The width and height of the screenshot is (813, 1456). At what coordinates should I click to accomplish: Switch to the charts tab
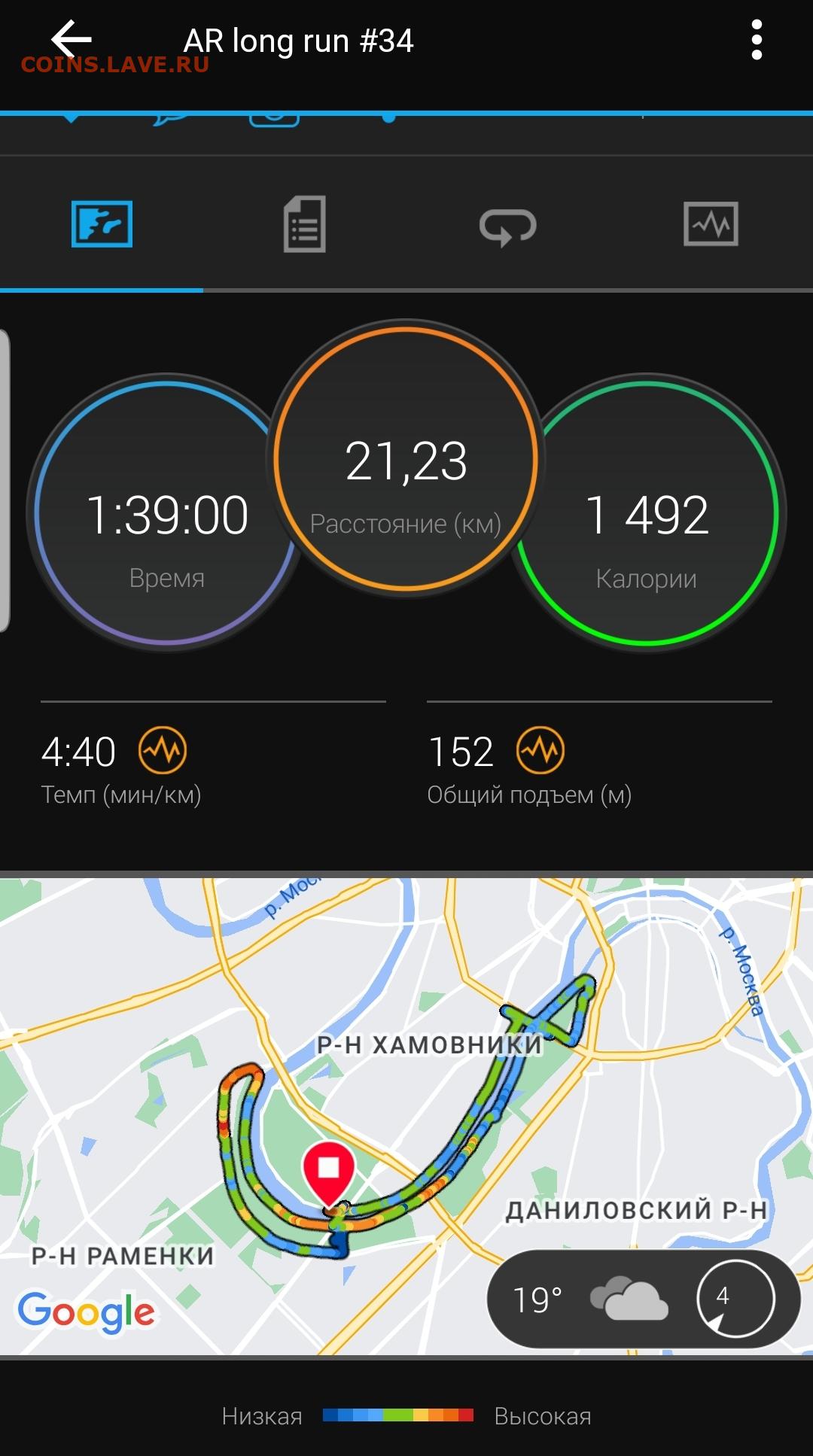(x=711, y=223)
